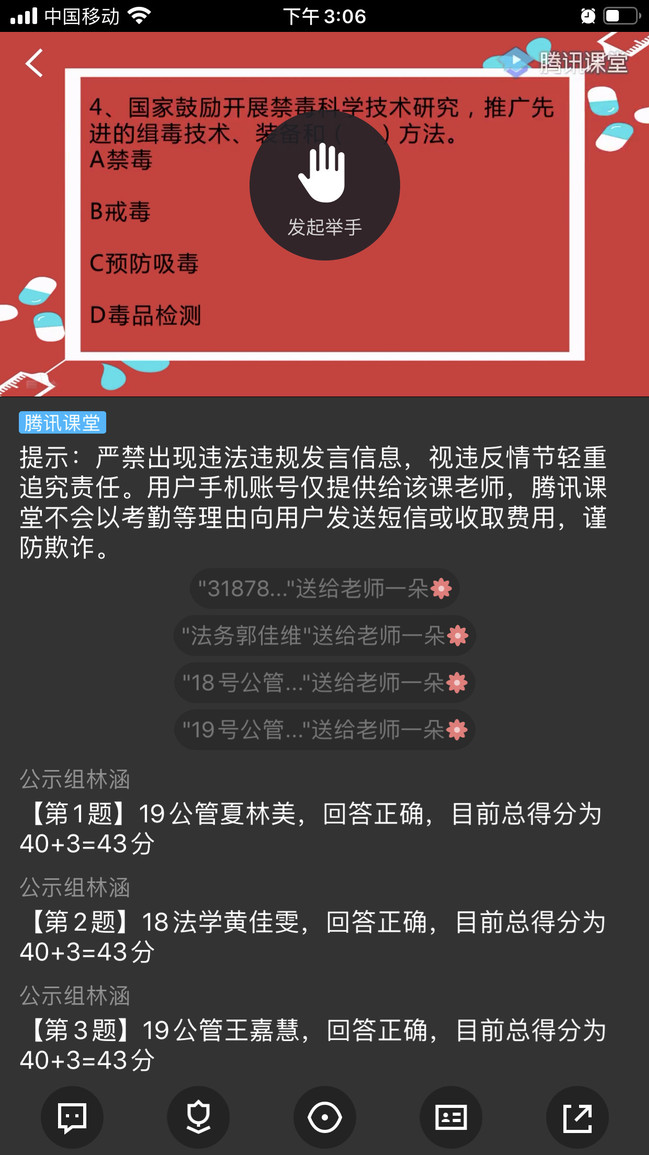This screenshot has width=649, height=1155.
Task: Tap the circle-dot icon in bottom bar
Action: point(324,1117)
